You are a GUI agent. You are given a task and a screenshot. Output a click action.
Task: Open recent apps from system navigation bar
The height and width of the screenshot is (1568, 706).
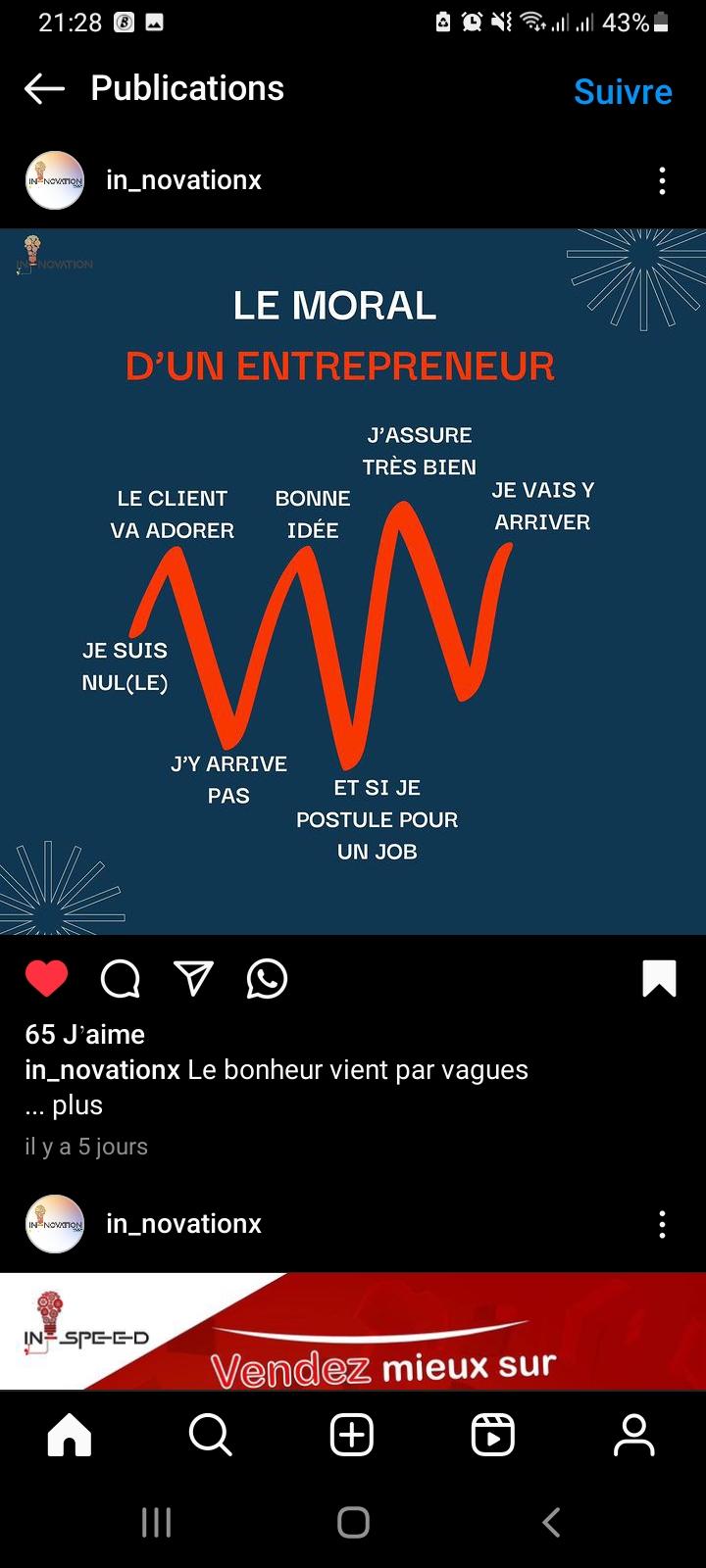click(x=157, y=1522)
